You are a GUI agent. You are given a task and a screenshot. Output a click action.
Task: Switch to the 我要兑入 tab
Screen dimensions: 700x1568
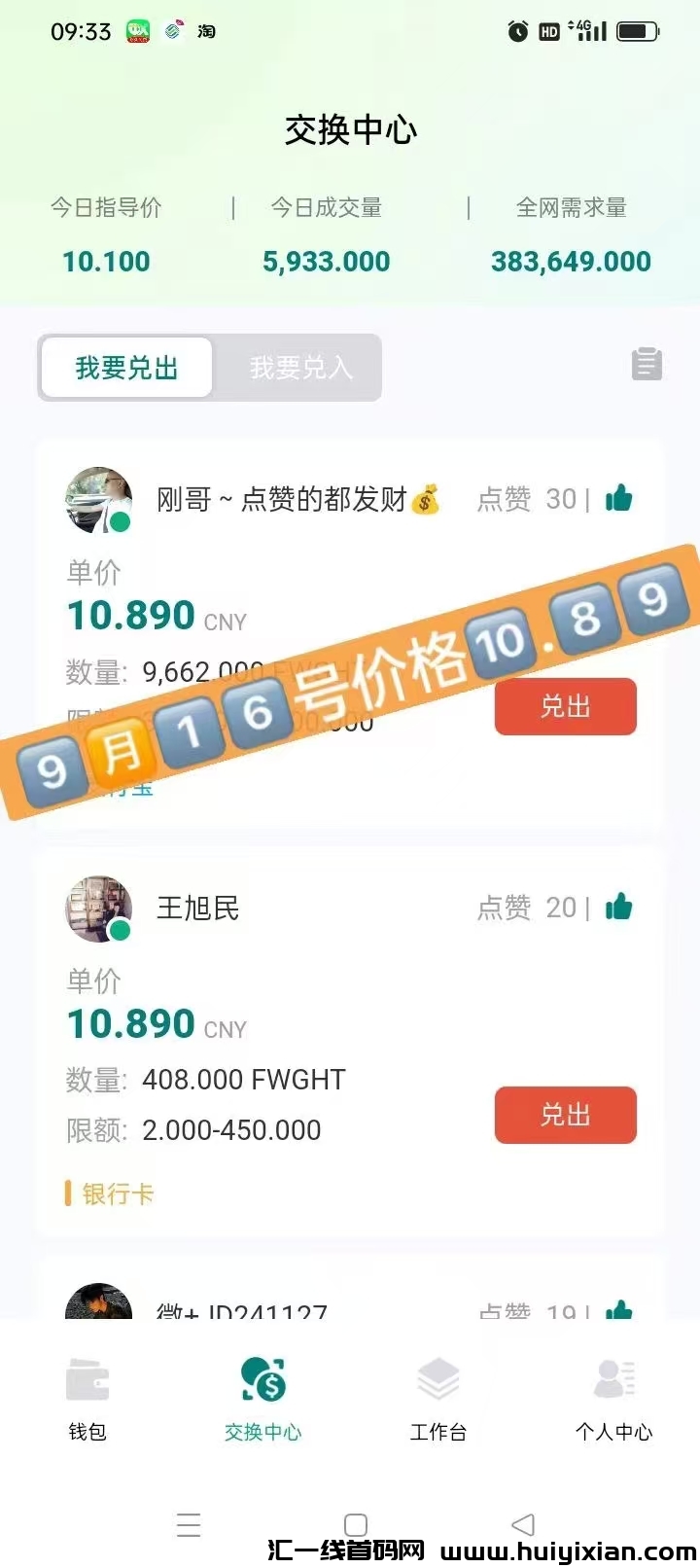(299, 368)
